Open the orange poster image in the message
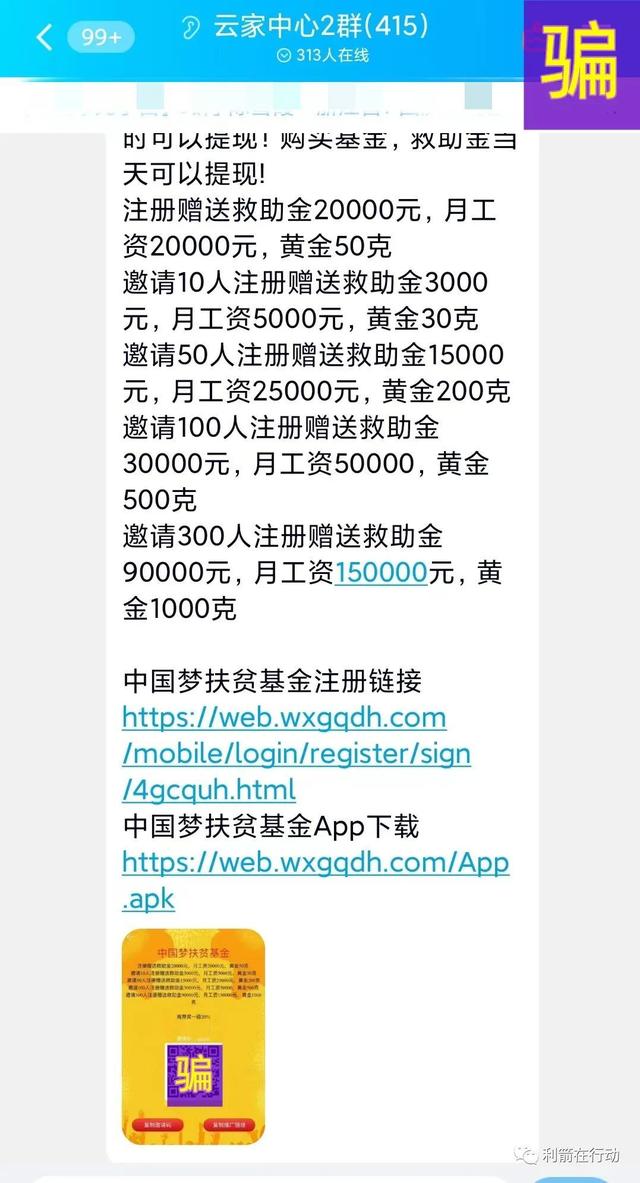Viewport: 640px width, 1183px height. click(x=193, y=1036)
